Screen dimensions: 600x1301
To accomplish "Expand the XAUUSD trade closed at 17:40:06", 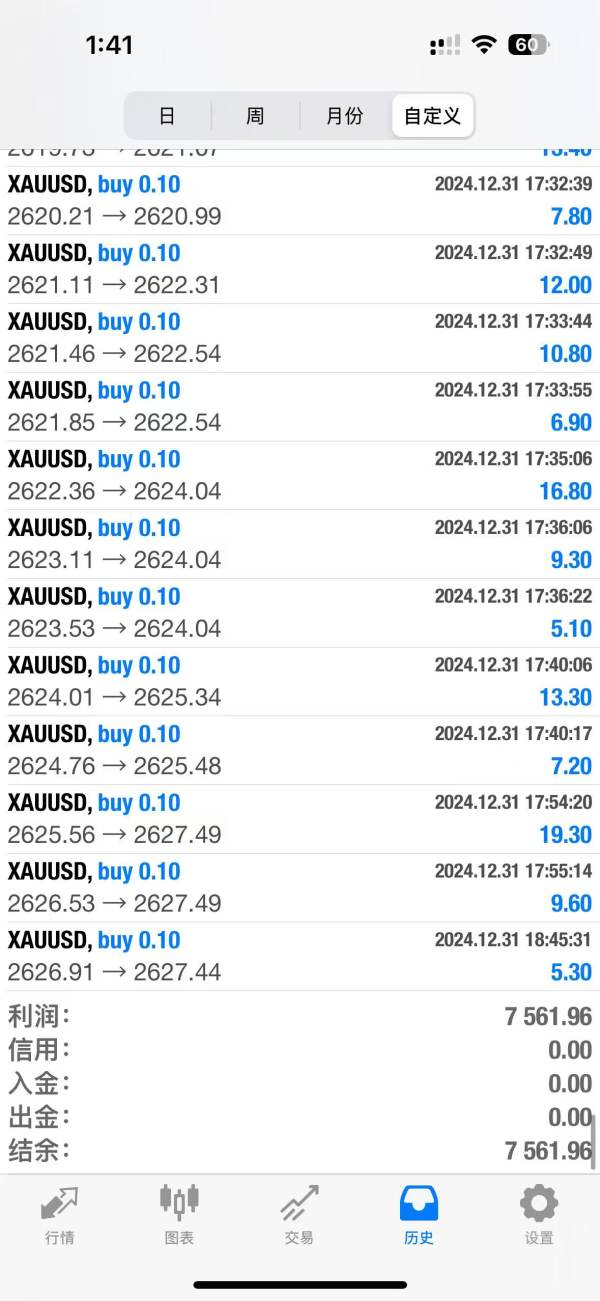I will tap(300, 682).
